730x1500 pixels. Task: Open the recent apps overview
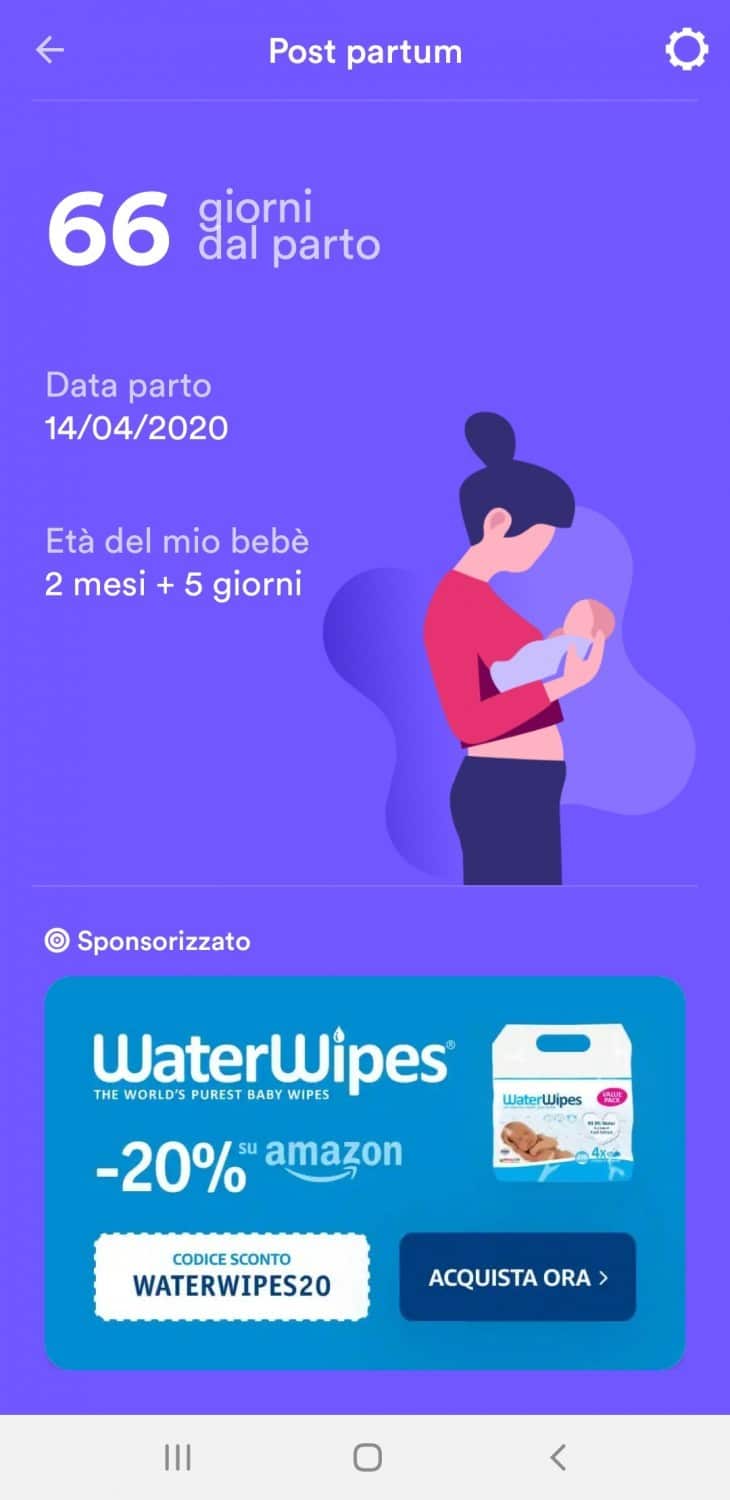click(177, 1457)
